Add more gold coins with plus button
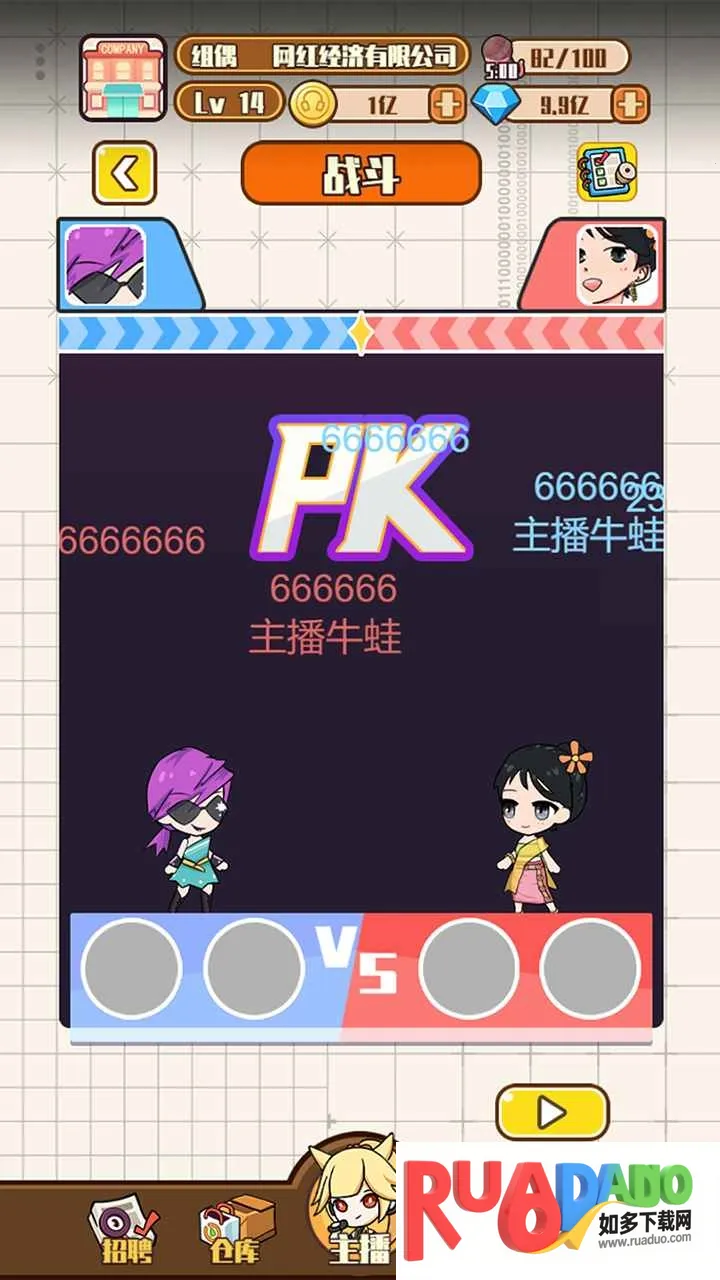This screenshot has height=1280, width=720. 447,104
